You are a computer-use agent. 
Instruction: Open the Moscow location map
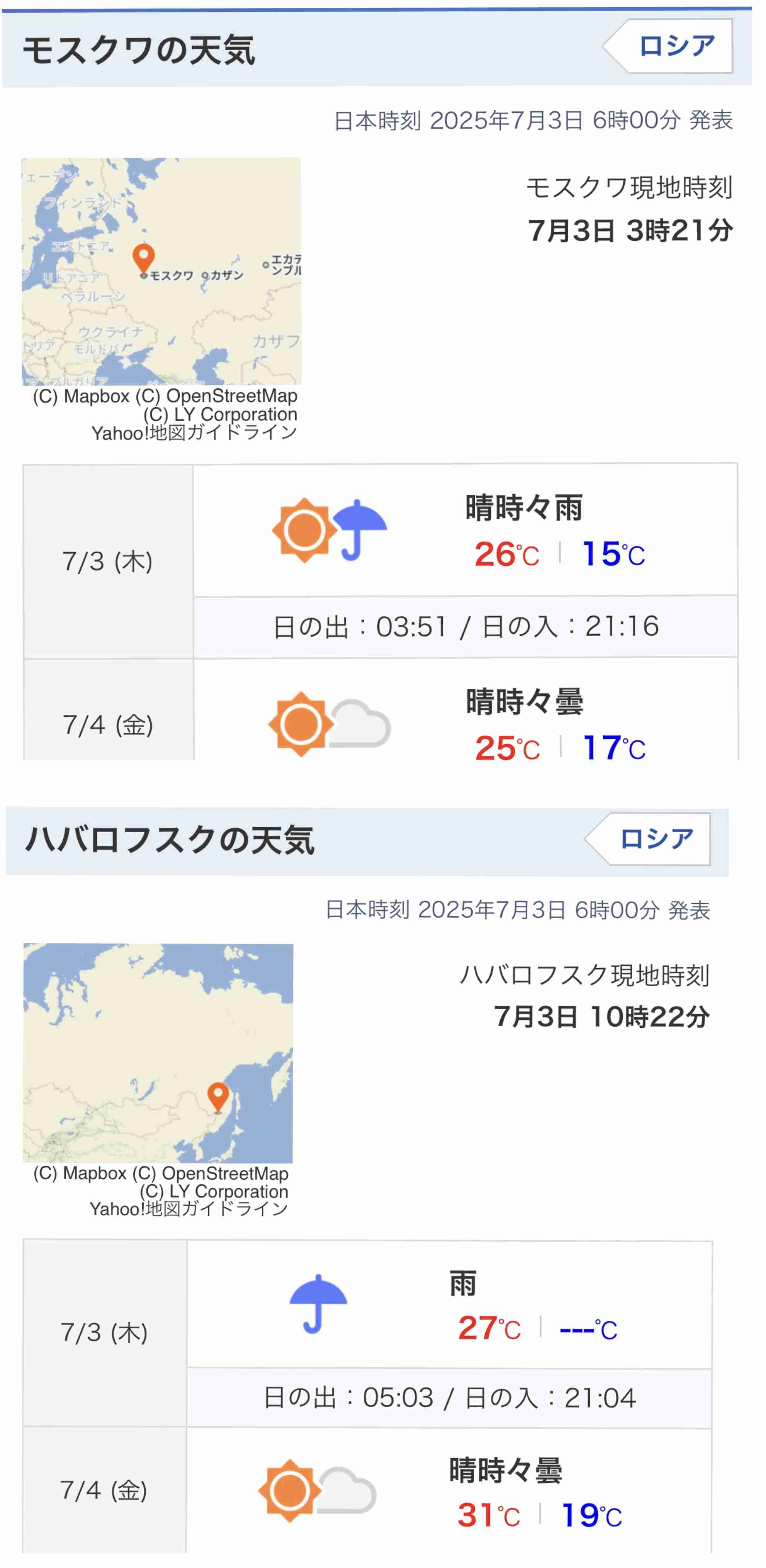(161, 272)
